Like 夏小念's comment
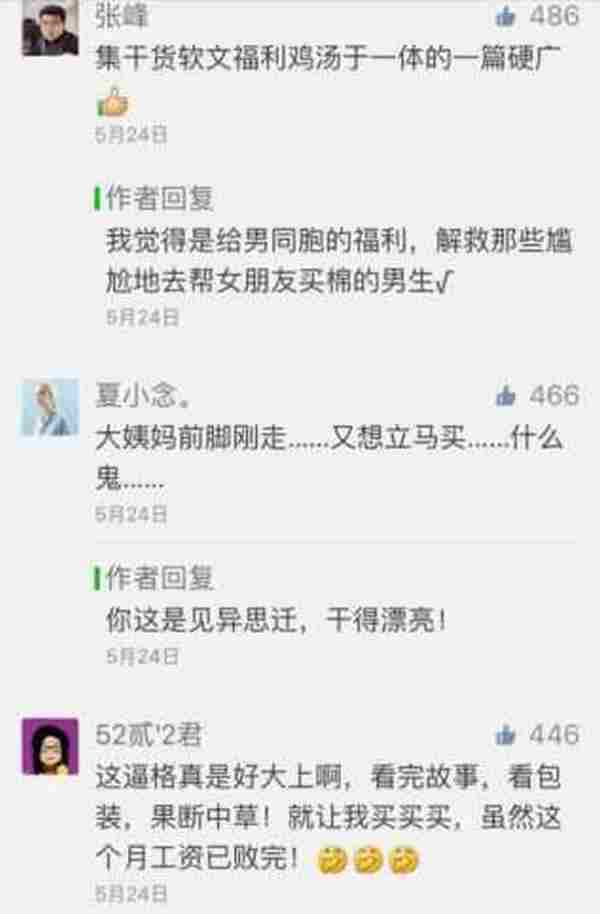The image size is (600, 914). tap(506, 397)
